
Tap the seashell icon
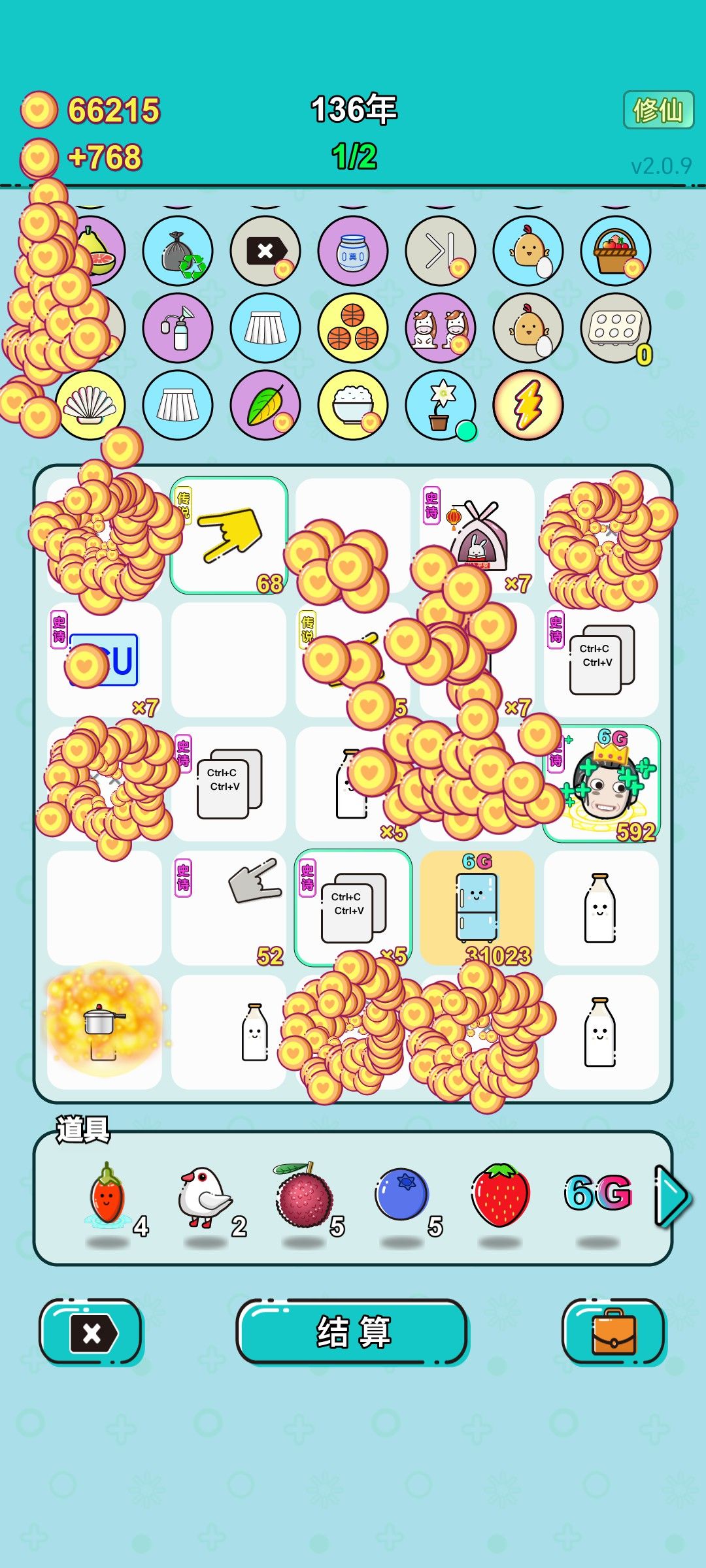tap(90, 405)
